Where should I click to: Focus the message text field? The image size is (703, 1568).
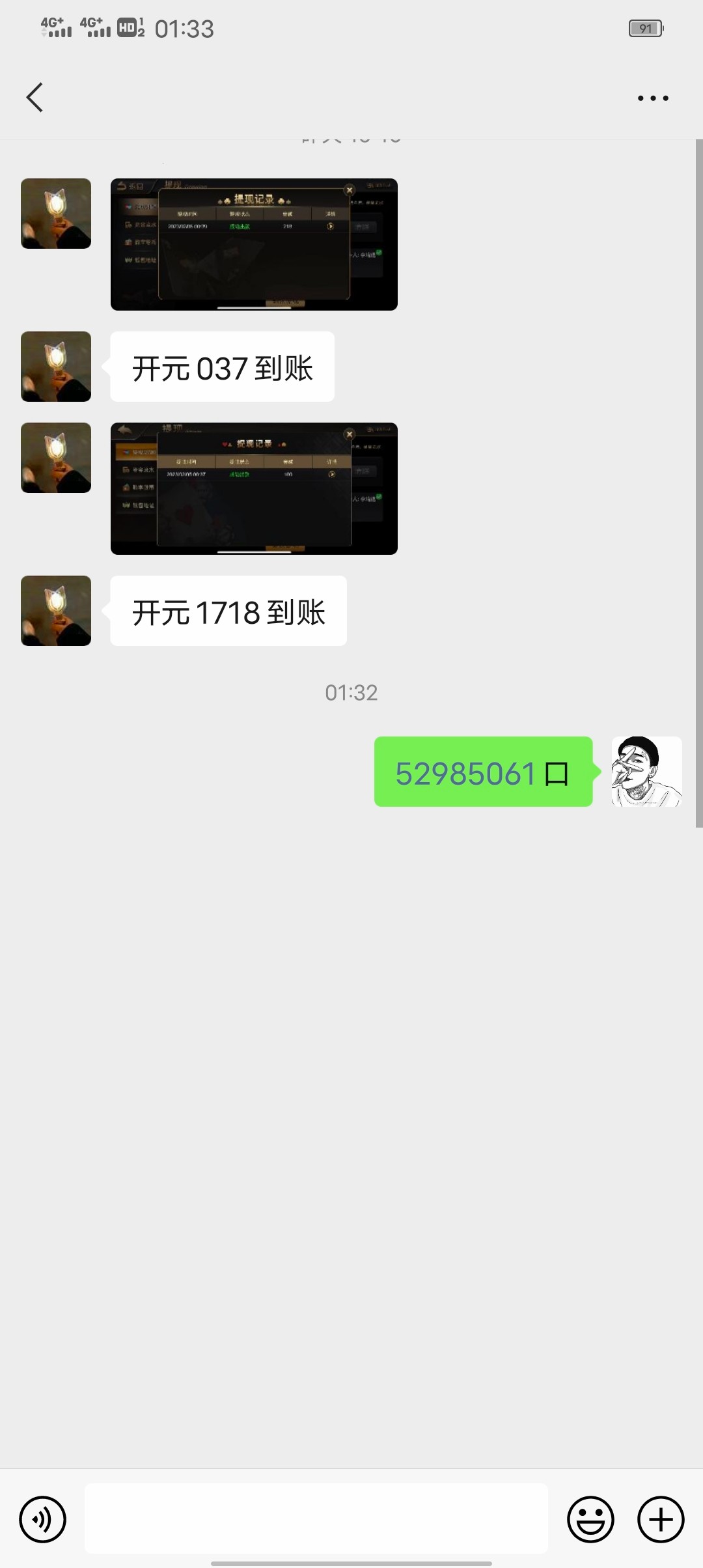pos(316,1519)
